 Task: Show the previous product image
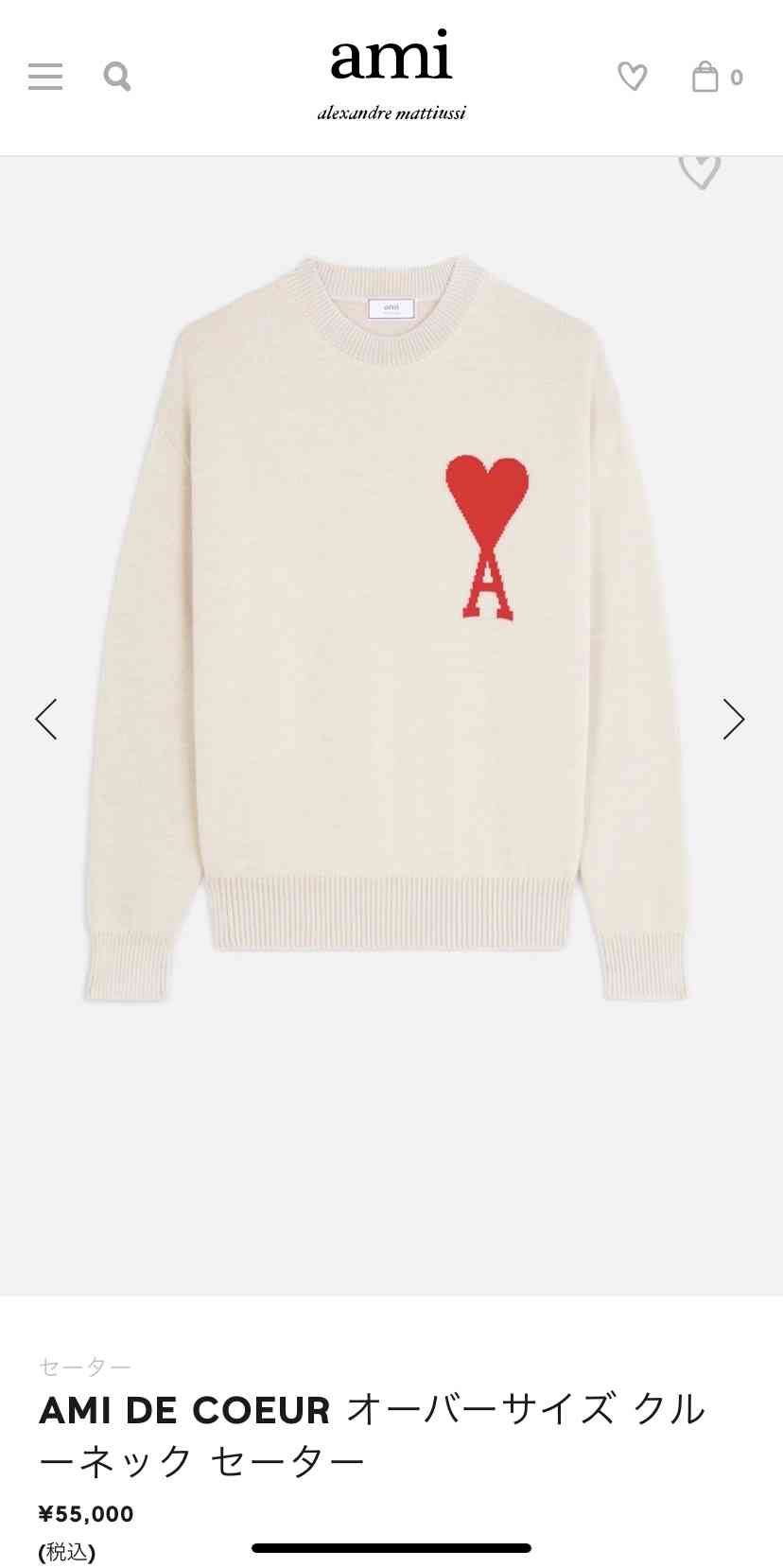[x=46, y=719]
